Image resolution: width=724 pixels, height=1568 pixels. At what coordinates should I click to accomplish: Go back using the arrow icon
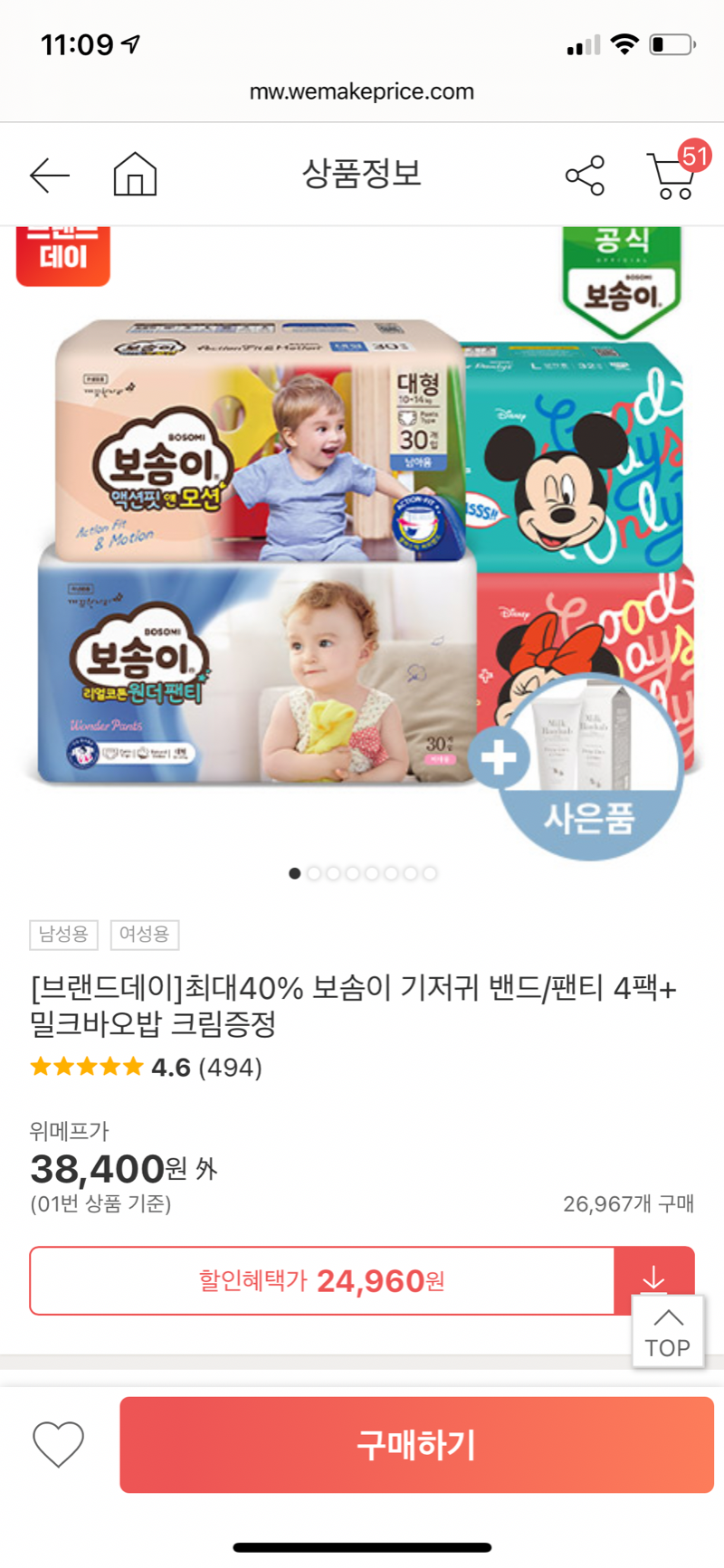(50, 176)
